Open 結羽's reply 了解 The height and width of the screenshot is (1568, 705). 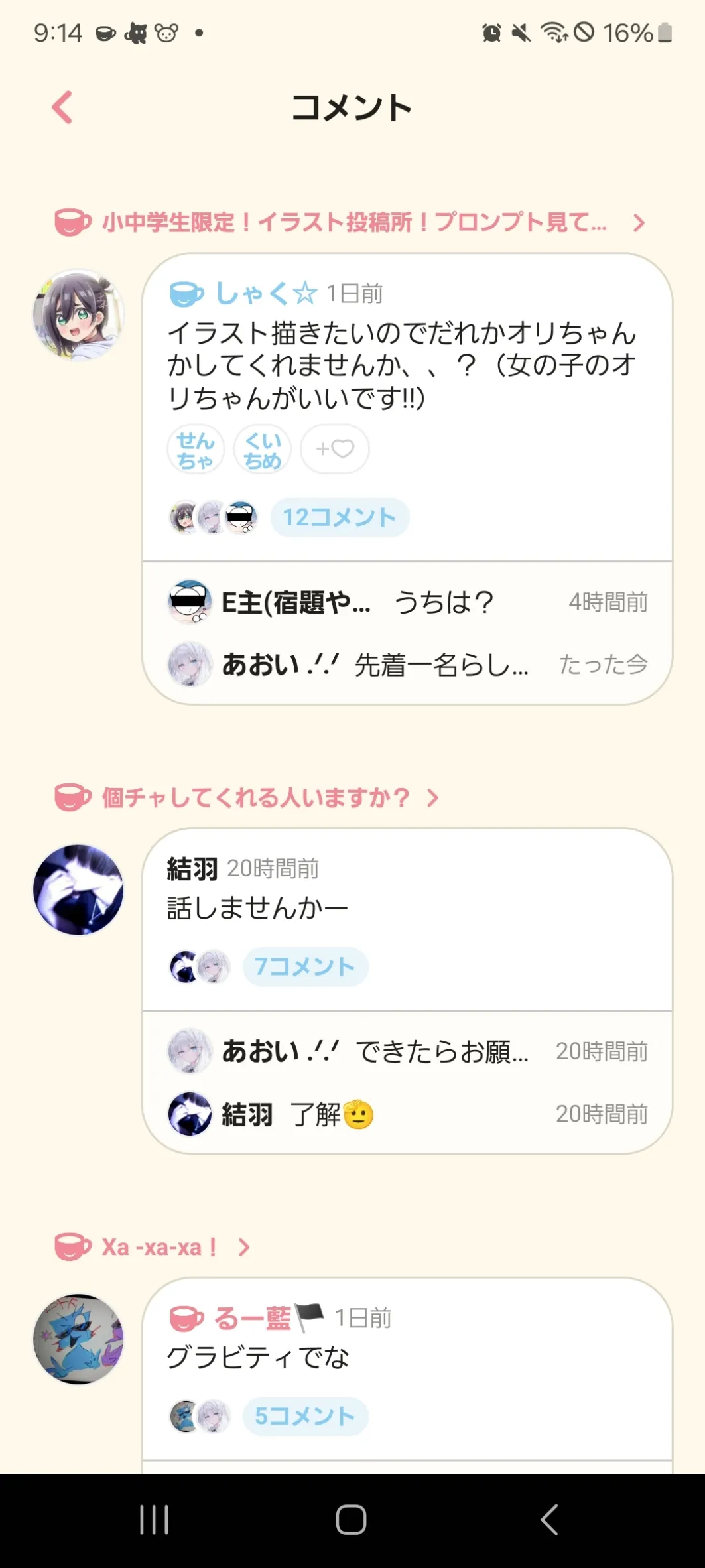tap(407, 1114)
